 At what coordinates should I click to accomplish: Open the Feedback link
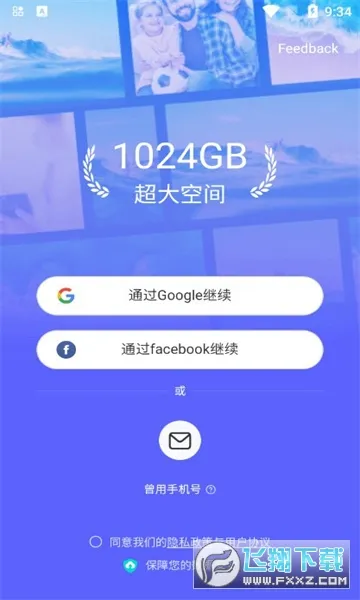tap(308, 49)
